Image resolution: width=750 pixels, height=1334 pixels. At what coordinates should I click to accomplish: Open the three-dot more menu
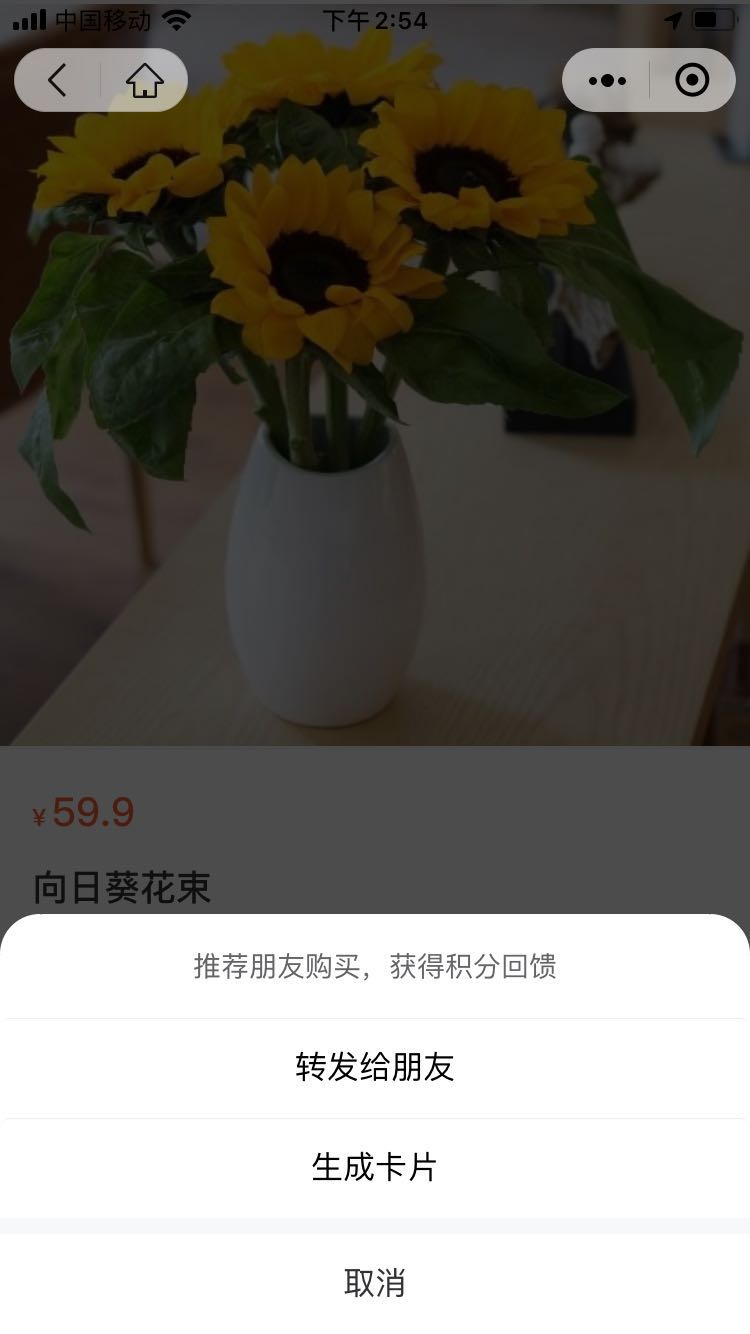[x=607, y=80]
